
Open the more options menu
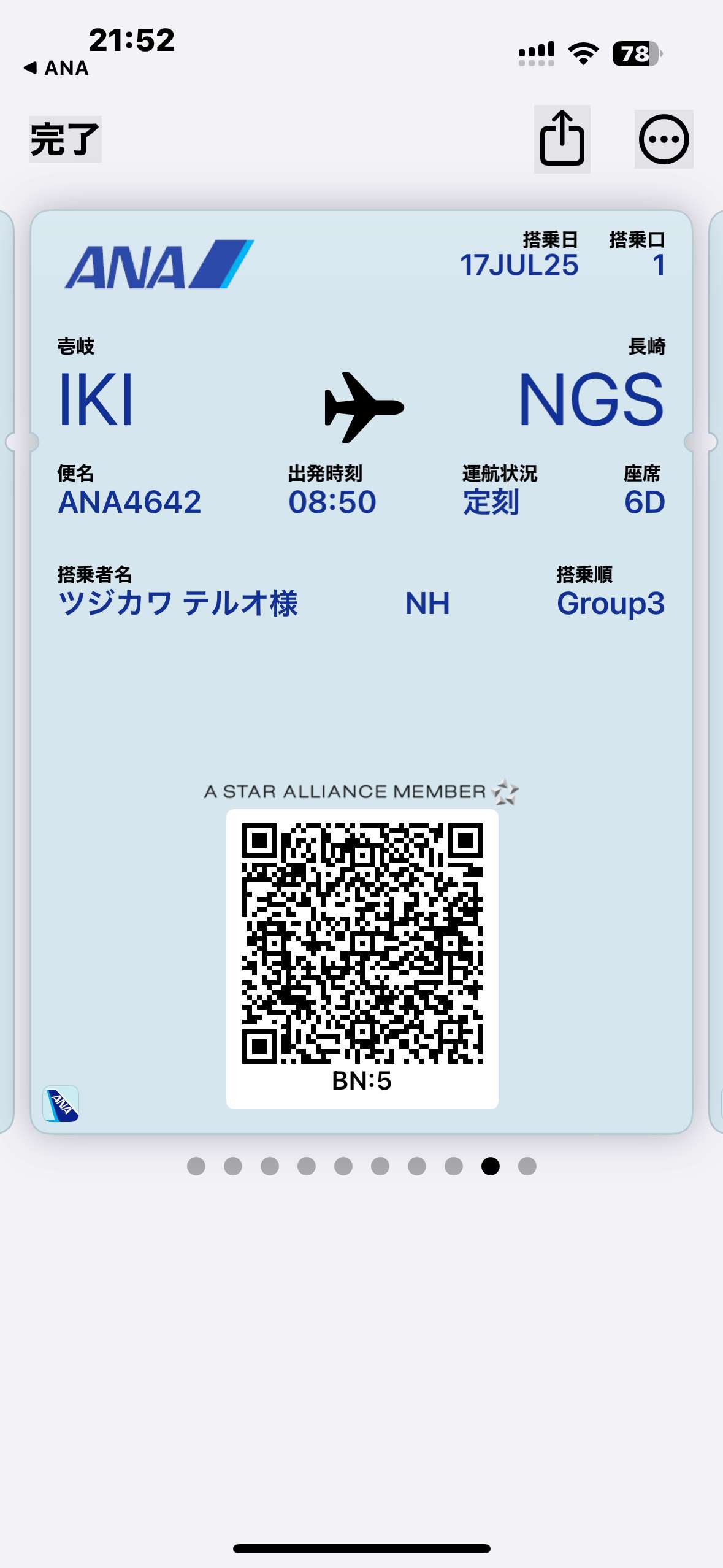pyautogui.click(x=664, y=139)
